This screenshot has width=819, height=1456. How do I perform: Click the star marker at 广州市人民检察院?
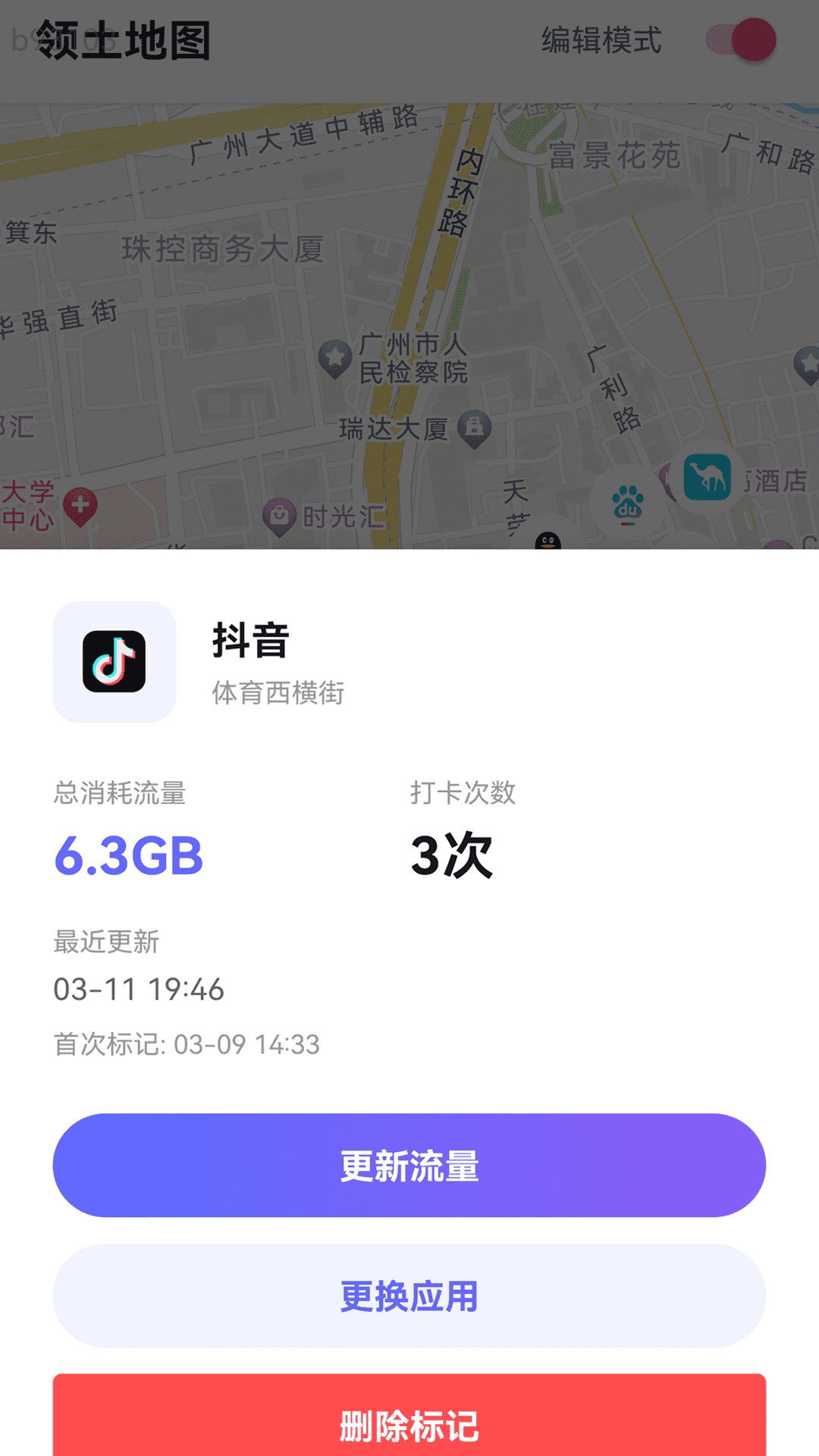coord(334,356)
